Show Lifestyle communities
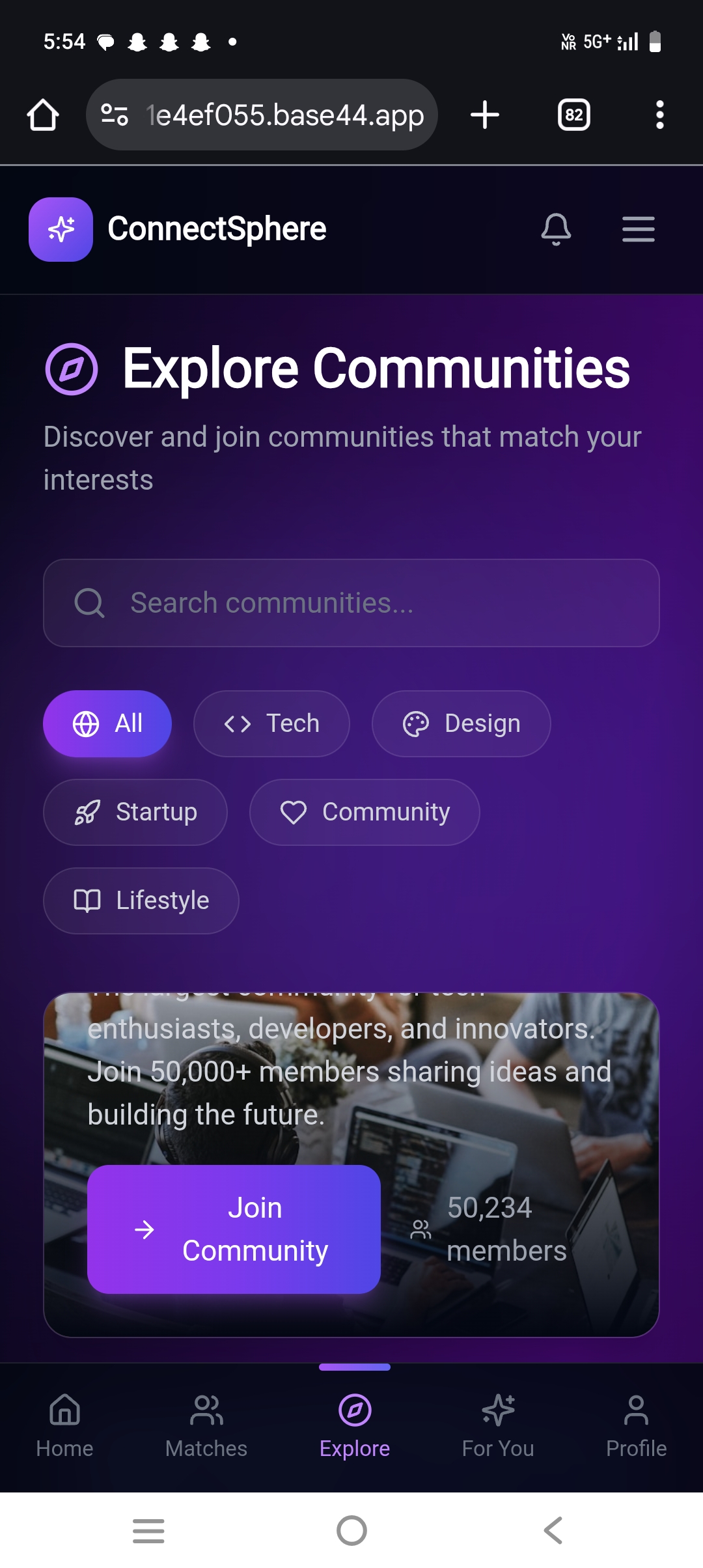This screenshot has width=703, height=1568. (x=141, y=901)
